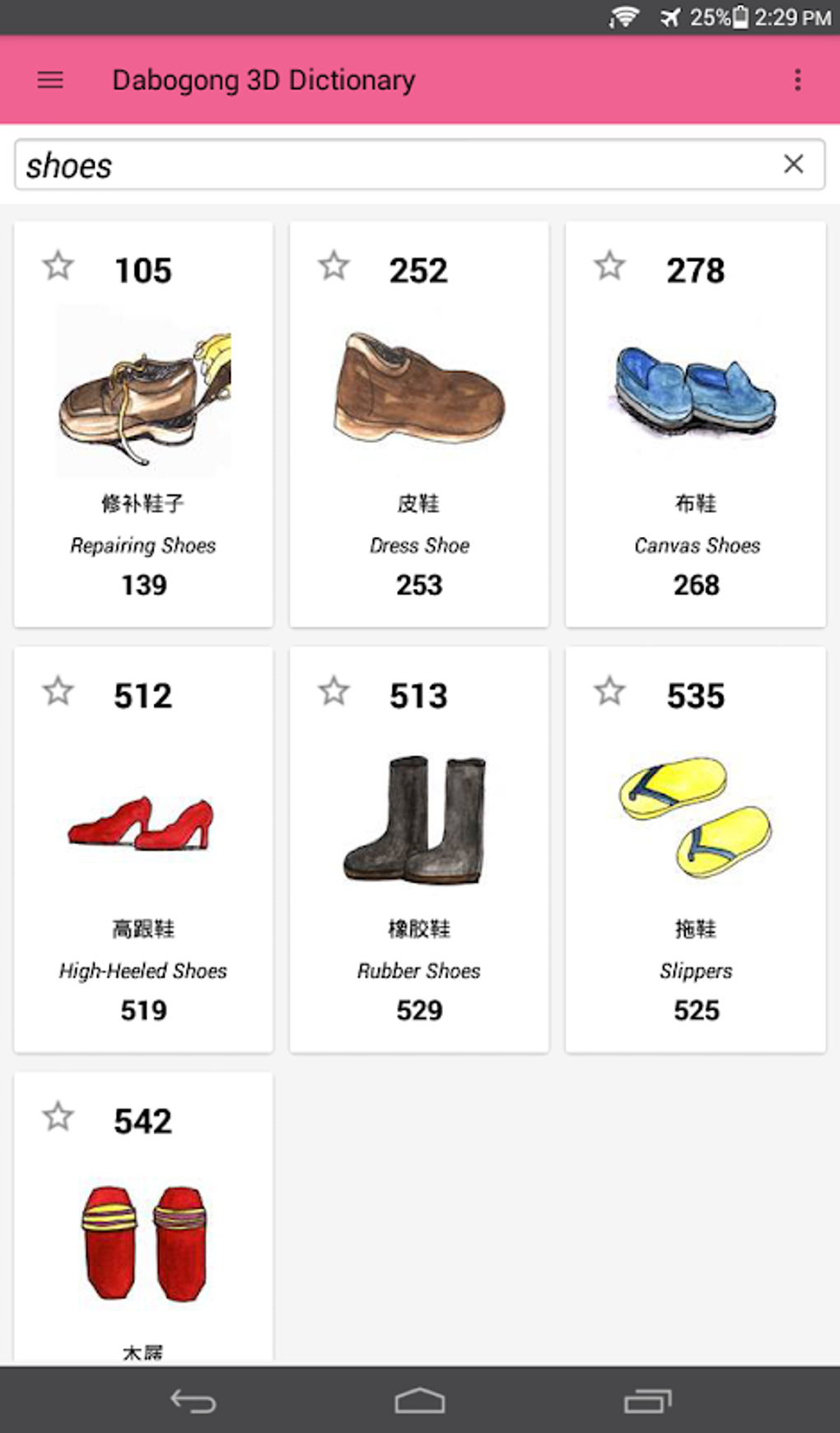Star the High-Heeled Shoes entry
The image size is (840, 1433).
pos(58,691)
